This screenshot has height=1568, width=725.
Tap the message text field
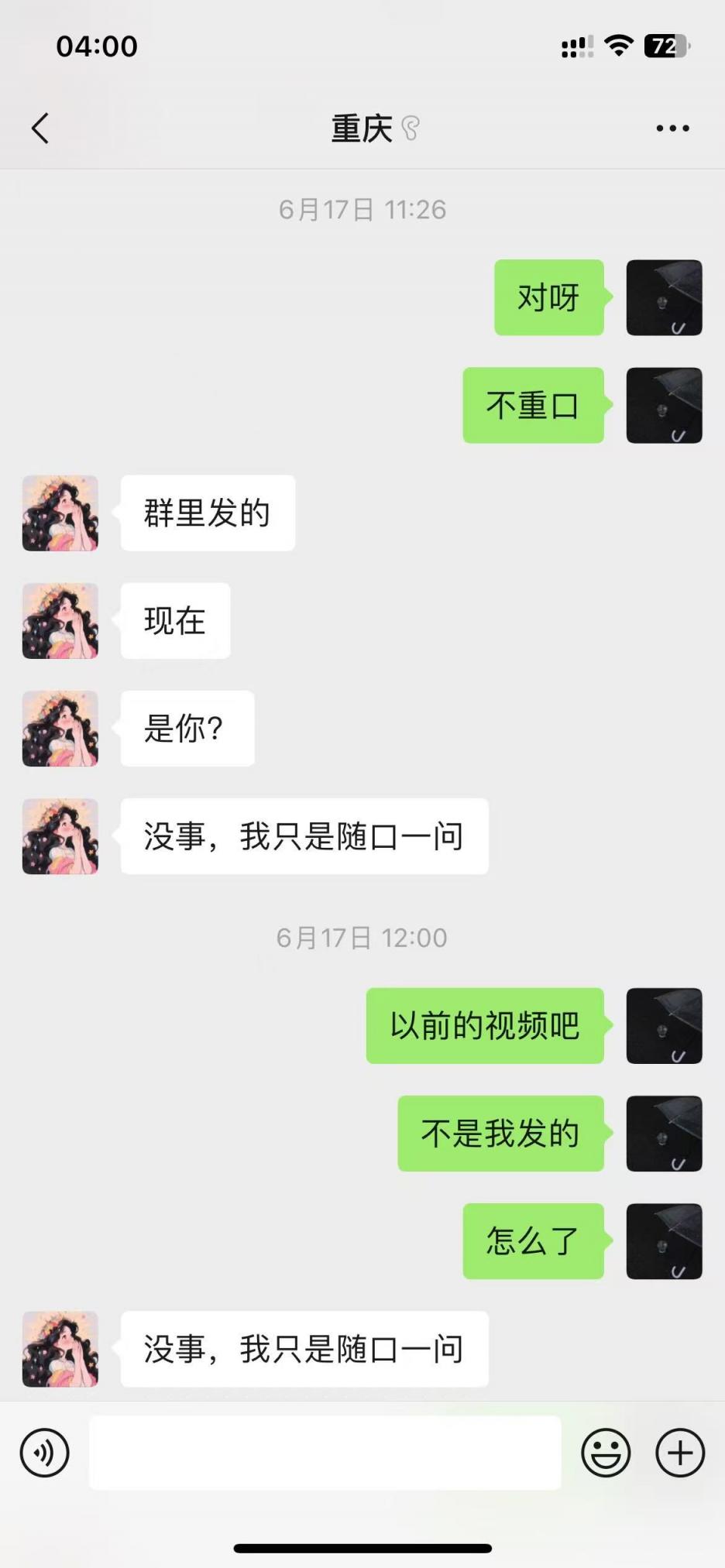[325, 1453]
